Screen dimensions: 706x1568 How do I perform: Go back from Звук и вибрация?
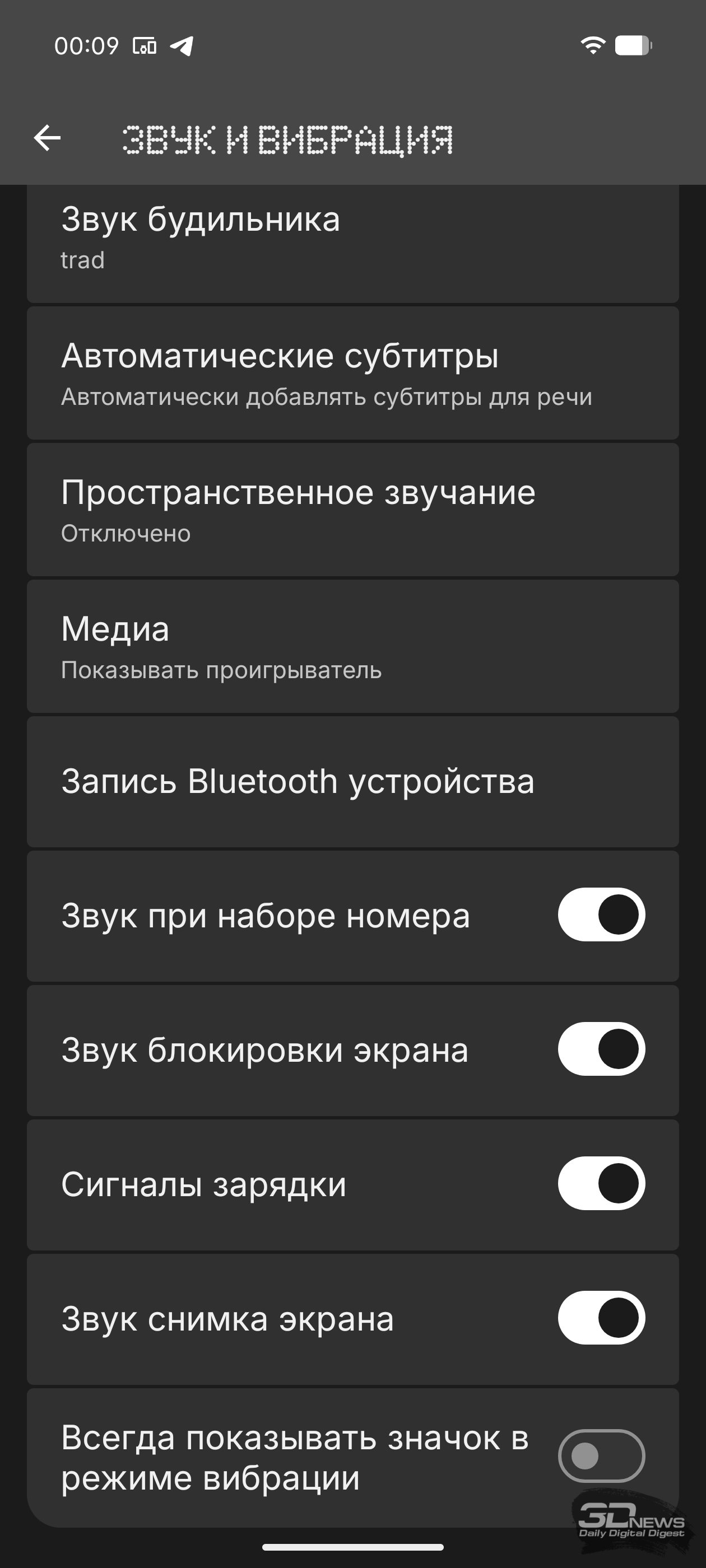(x=48, y=138)
